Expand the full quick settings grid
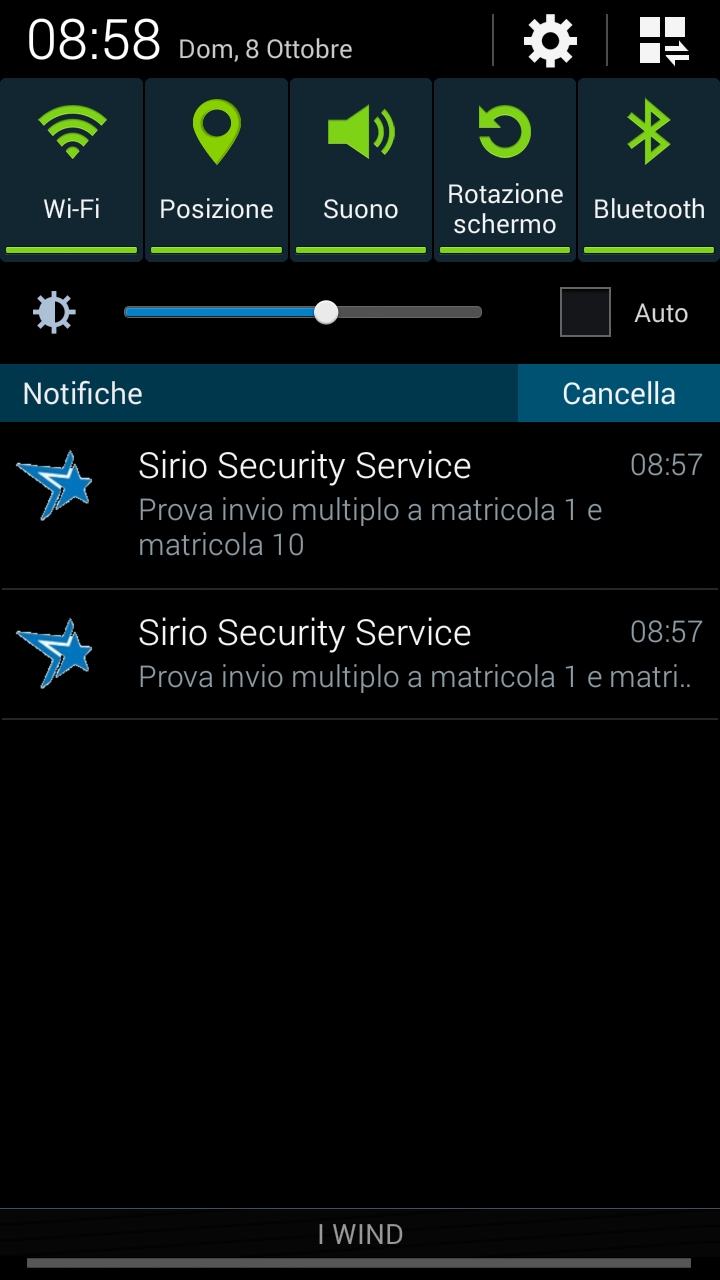720x1280 pixels. 664,41
